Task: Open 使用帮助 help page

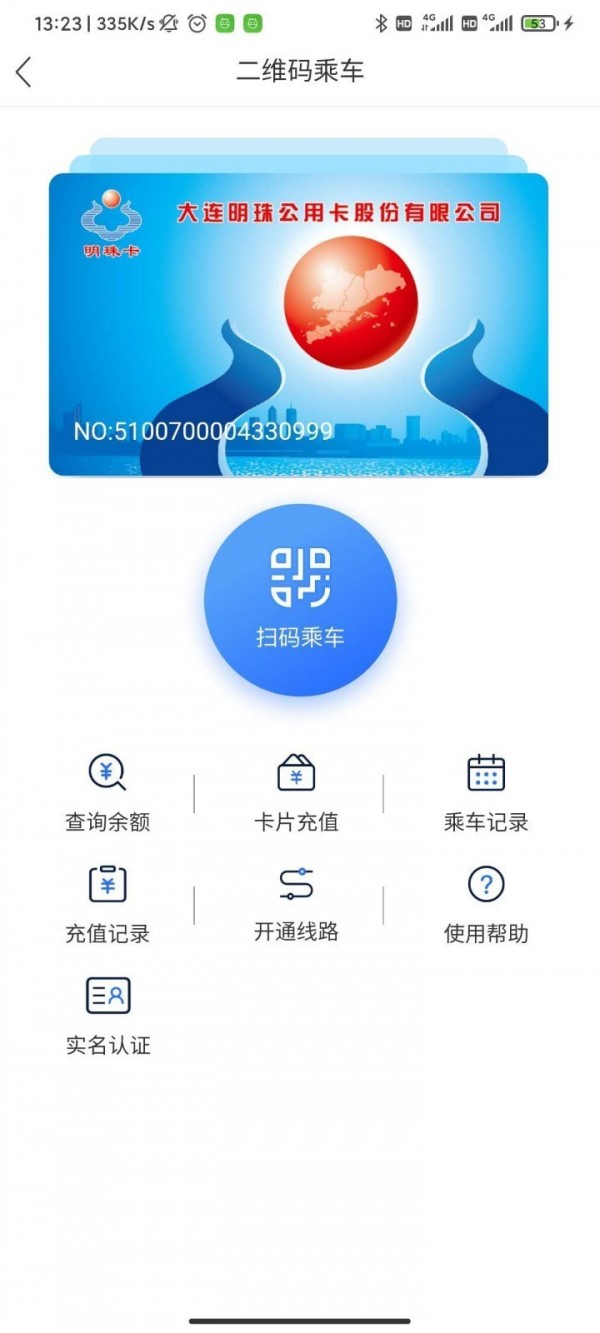Action: 486,905
